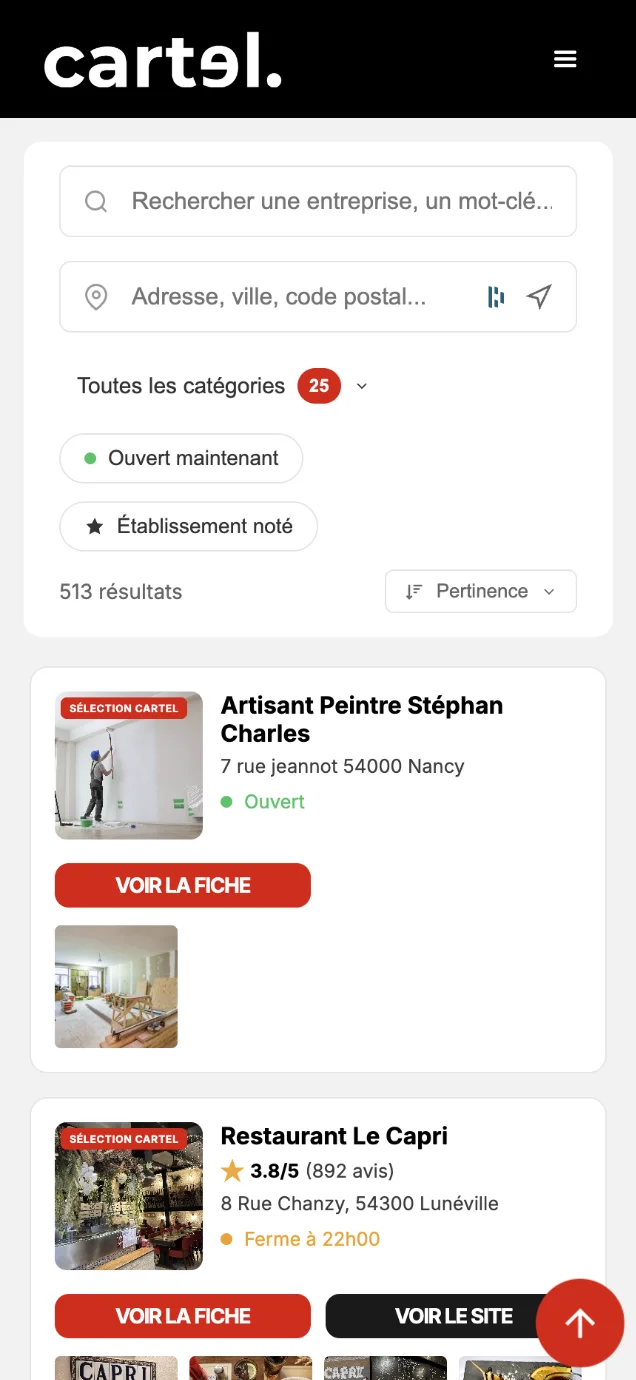
Task: Go to the Cartel home logo
Action: tap(163, 60)
